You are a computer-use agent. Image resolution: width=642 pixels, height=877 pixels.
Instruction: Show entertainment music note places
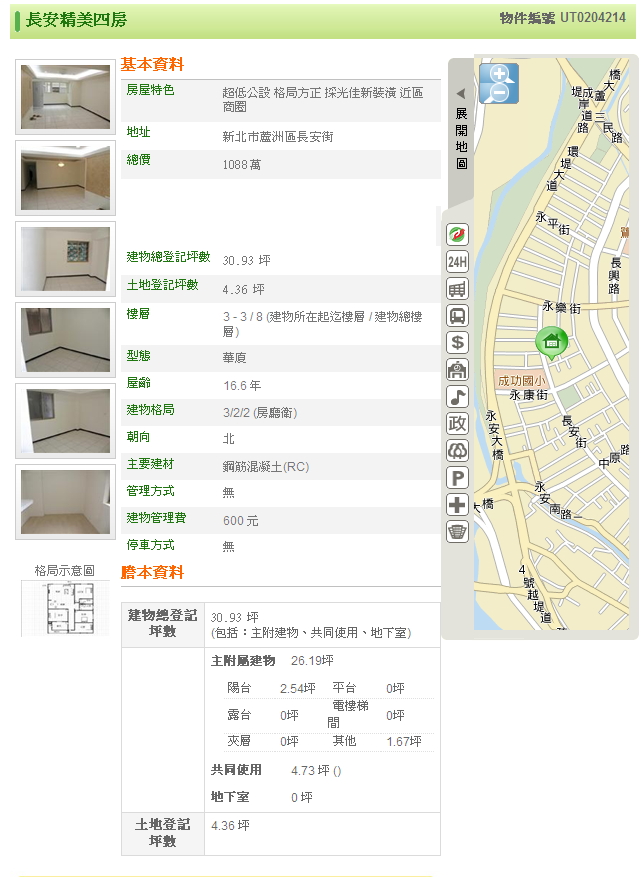point(457,397)
